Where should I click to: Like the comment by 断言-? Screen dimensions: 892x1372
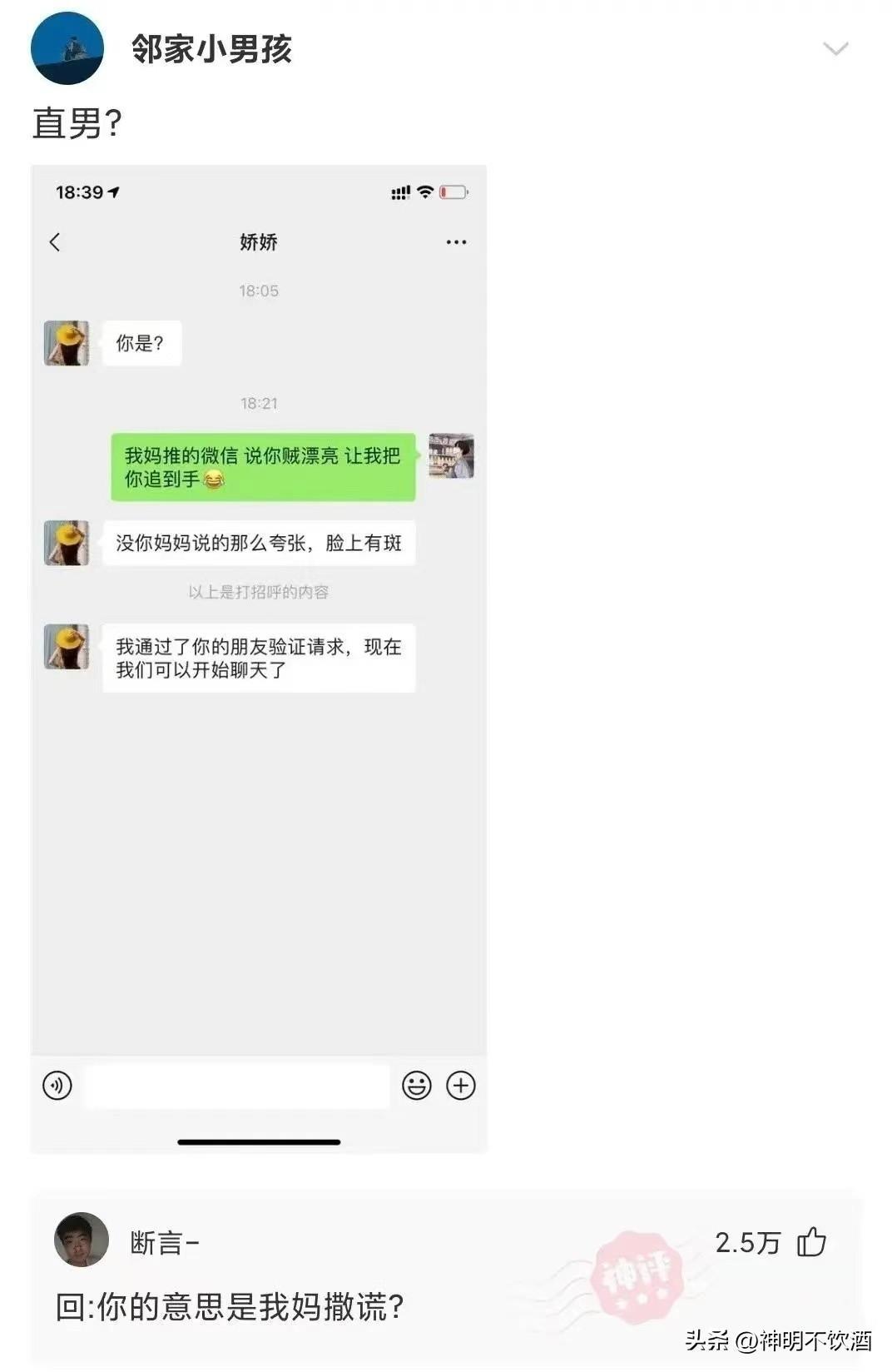click(x=811, y=1241)
